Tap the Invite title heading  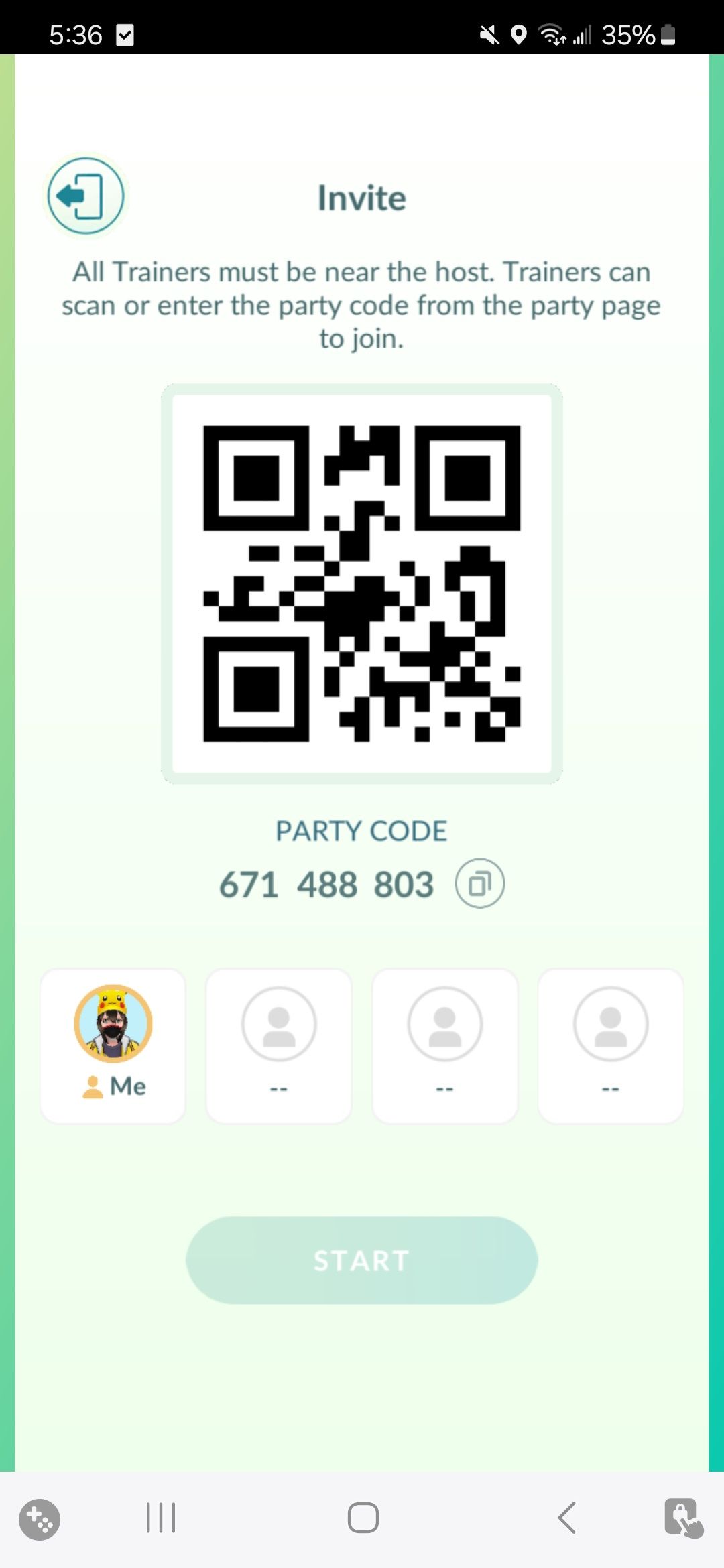[361, 197]
